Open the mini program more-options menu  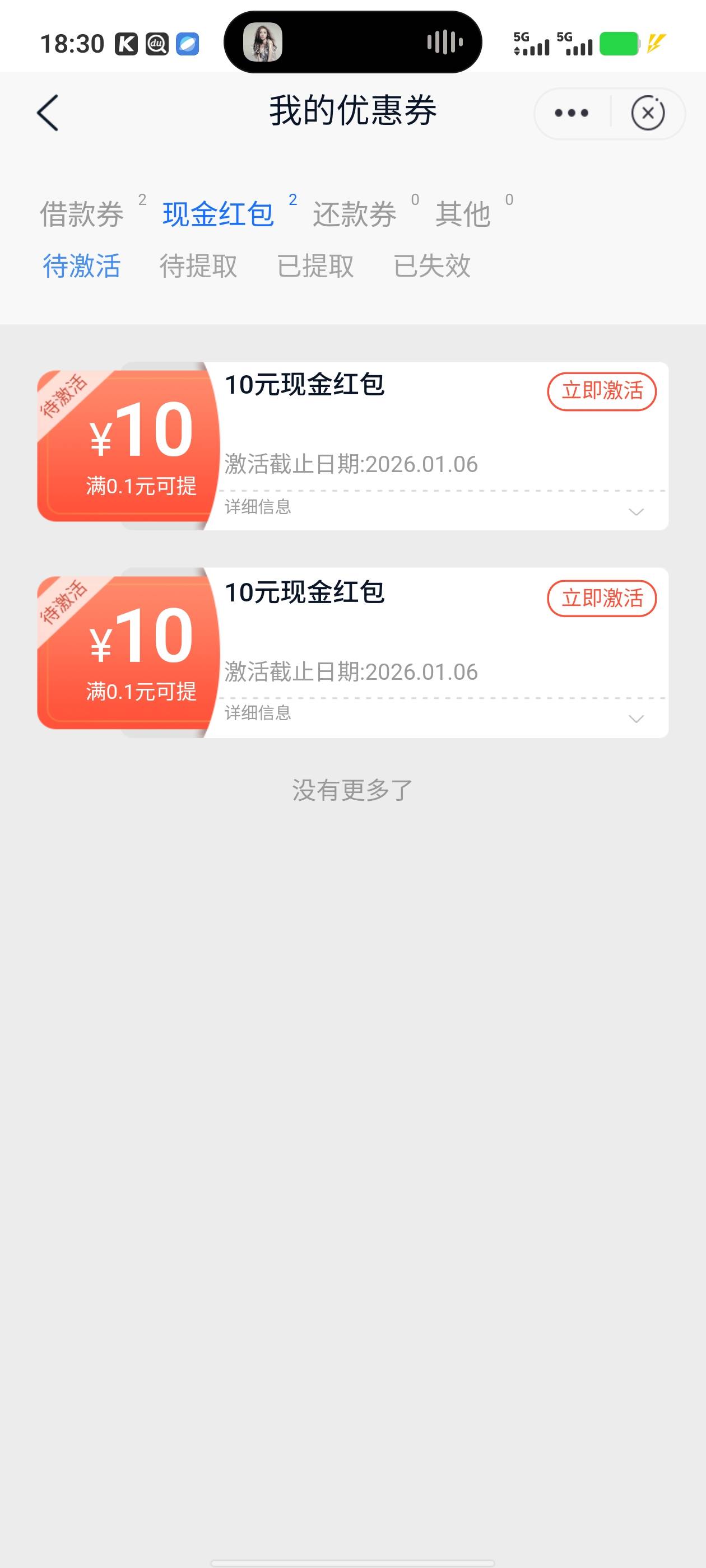coord(572,113)
